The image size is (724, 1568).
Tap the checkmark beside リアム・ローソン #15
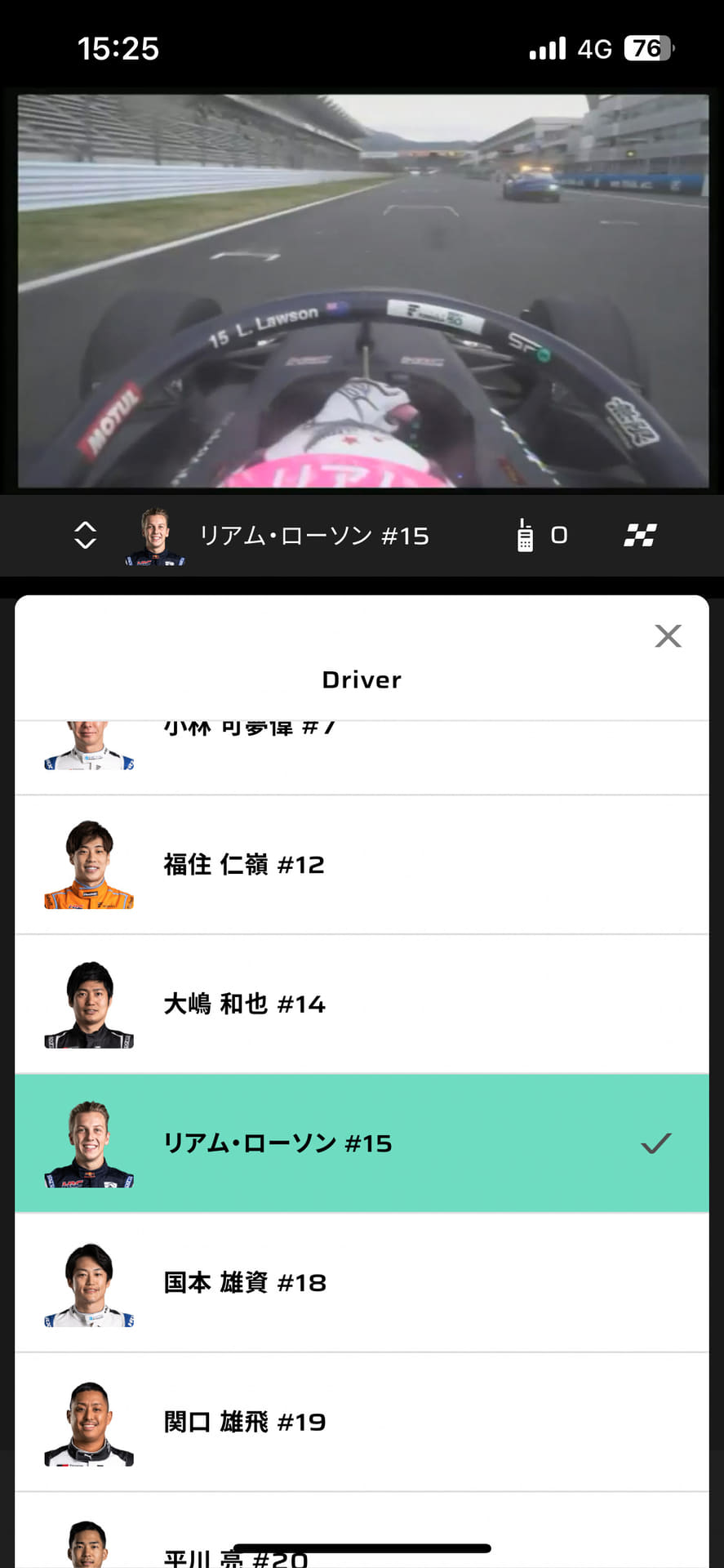tap(655, 1143)
